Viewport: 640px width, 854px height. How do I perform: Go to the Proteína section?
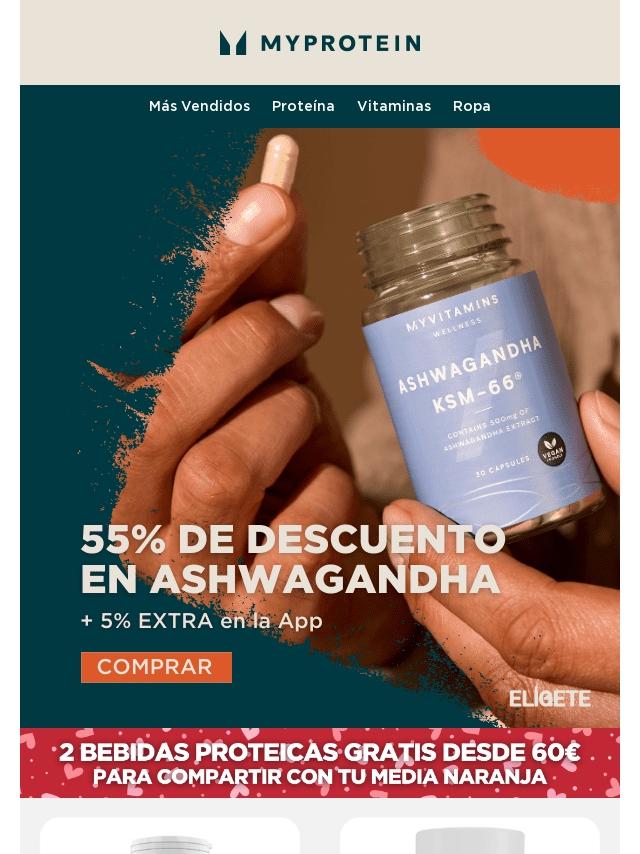tap(303, 106)
